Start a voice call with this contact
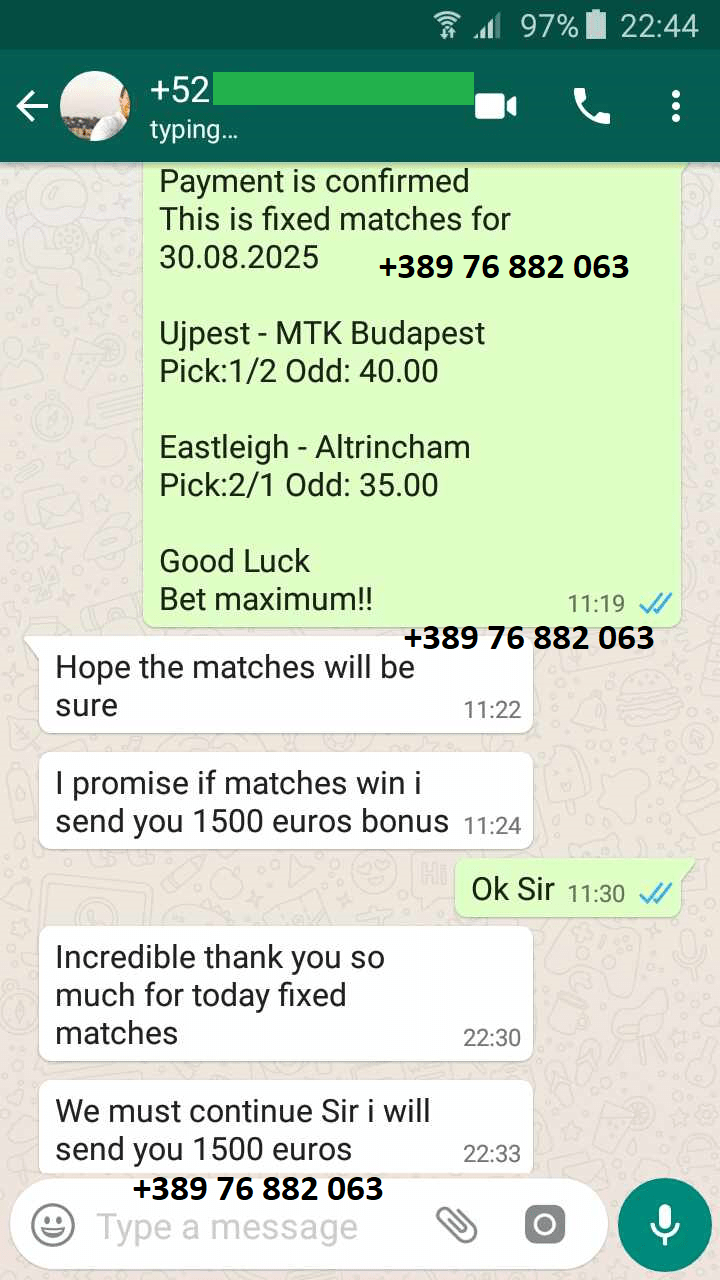This screenshot has width=720, height=1280. pyautogui.click(x=591, y=106)
